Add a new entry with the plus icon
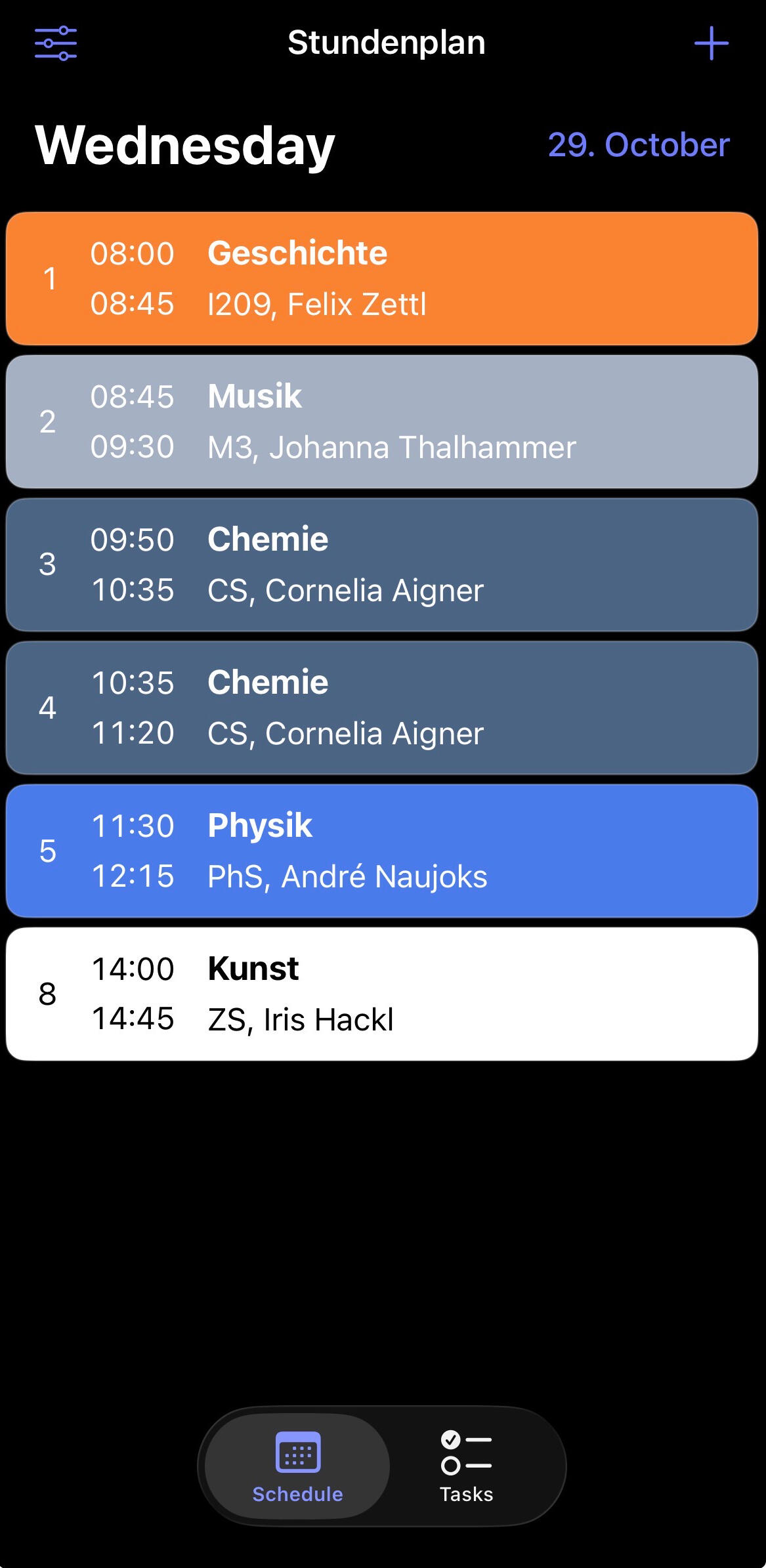This screenshot has height=1568, width=766. [x=712, y=43]
